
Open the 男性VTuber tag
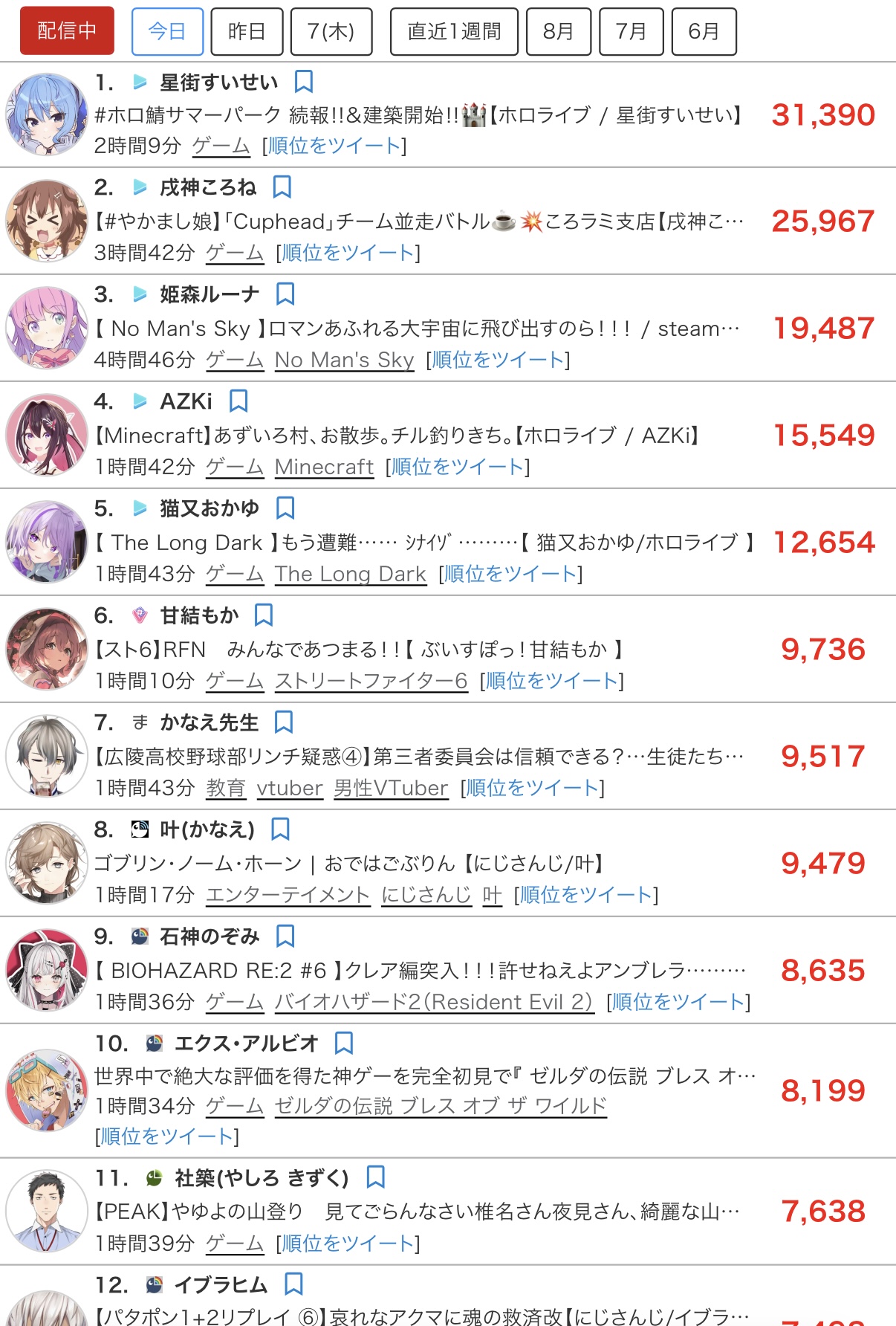391,788
